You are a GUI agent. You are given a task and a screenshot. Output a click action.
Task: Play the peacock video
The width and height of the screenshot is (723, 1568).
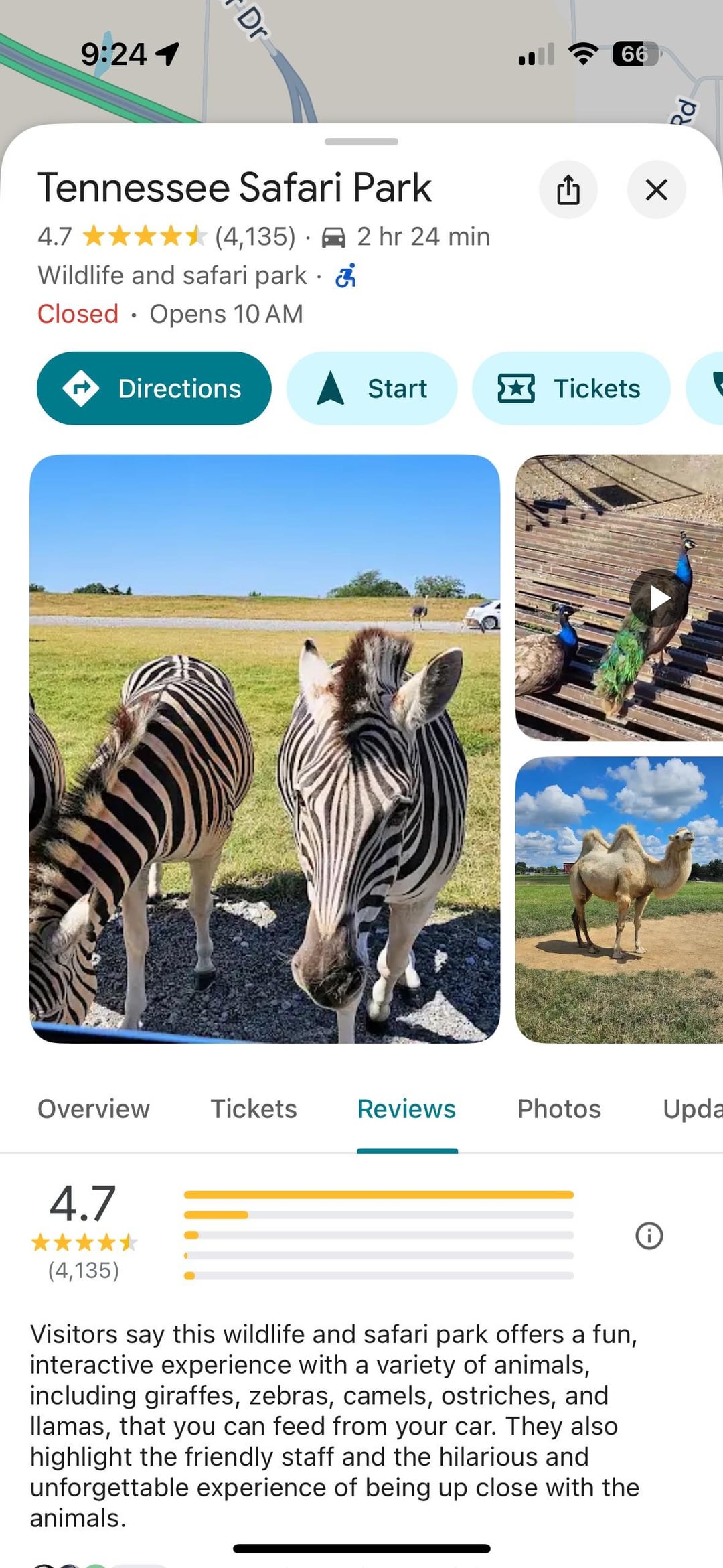tap(659, 598)
